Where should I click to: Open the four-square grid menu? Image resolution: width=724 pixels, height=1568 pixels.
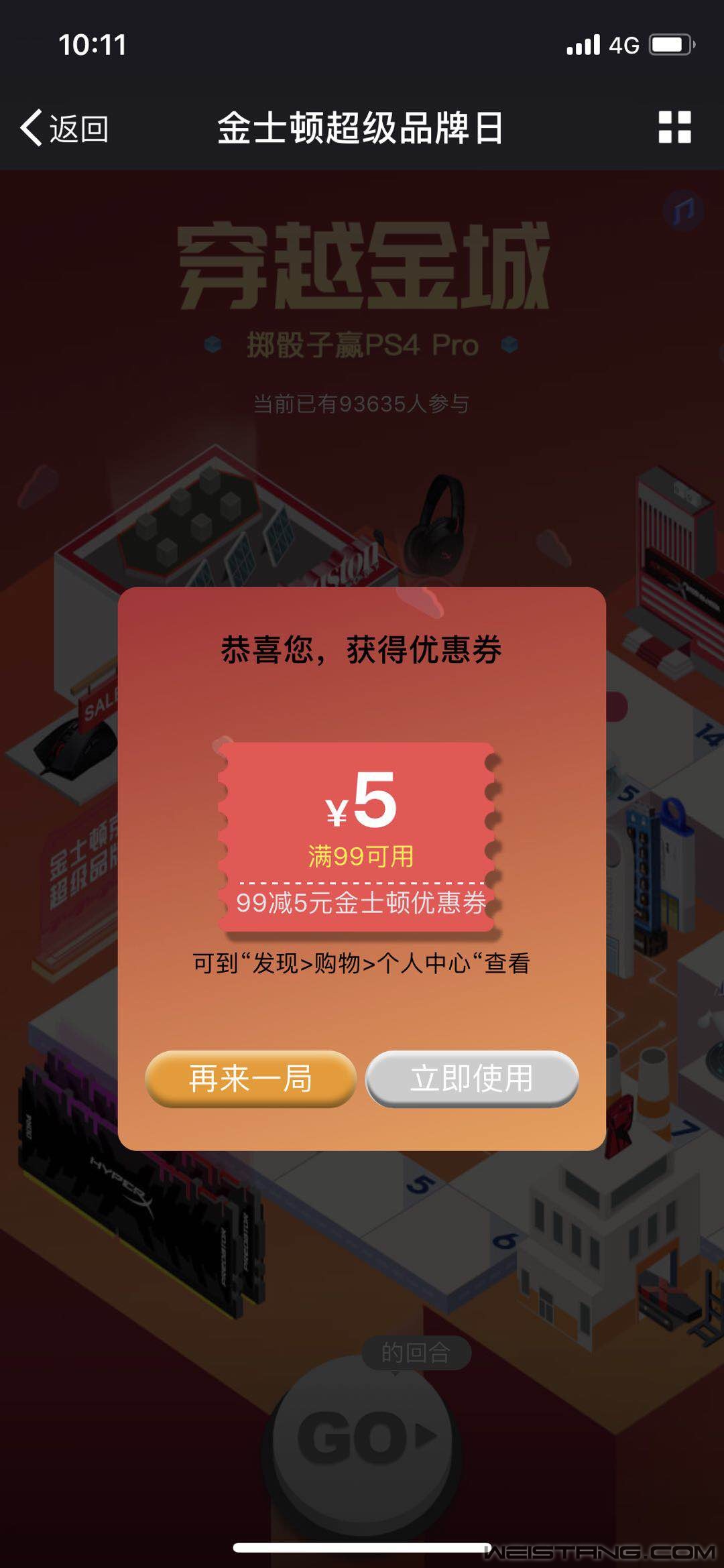coord(674,127)
